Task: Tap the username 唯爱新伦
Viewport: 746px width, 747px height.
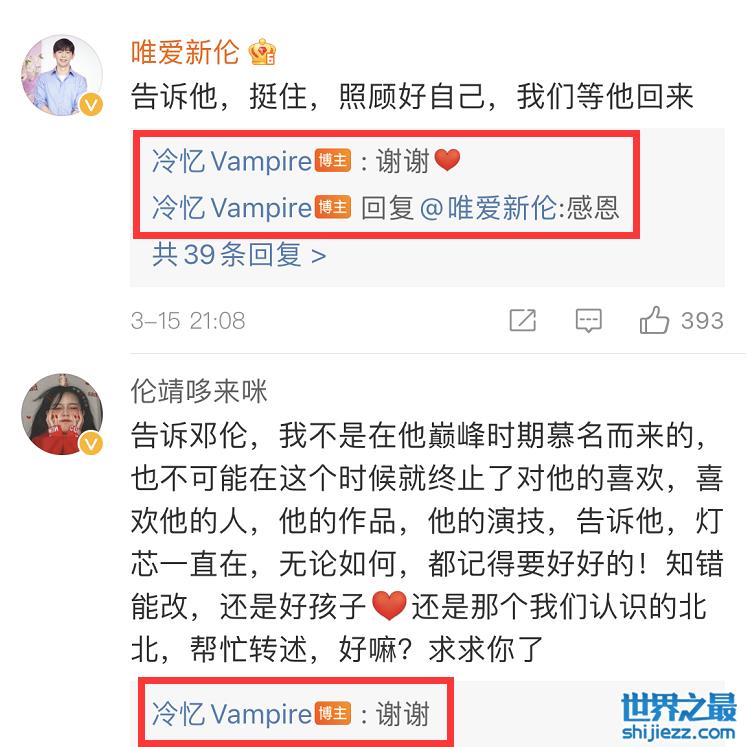Action: pyautogui.click(x=188, y=54)
